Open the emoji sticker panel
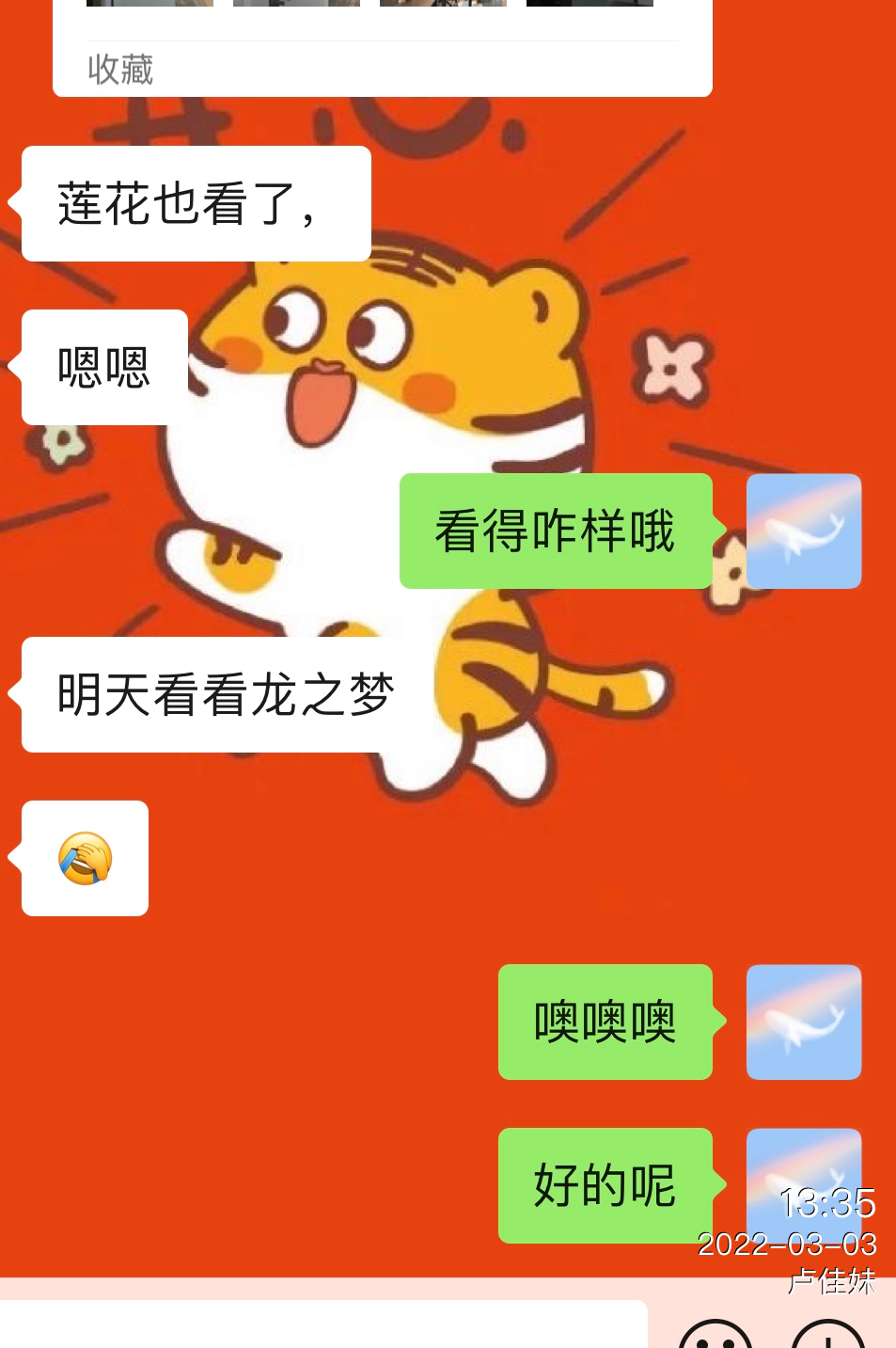This screenshot has width=896, height=1348. coord(715,1336)
